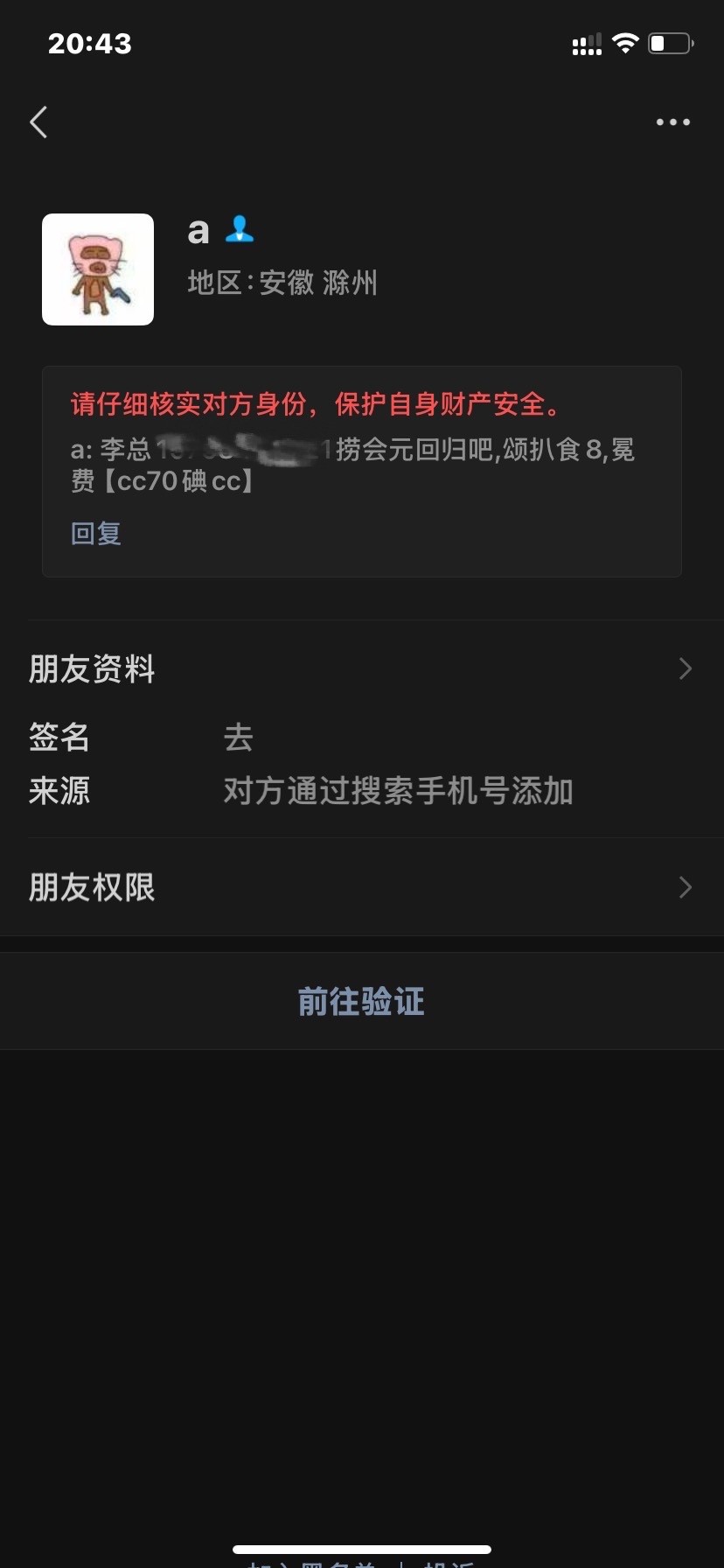The image size is (724, 1568).
Task: Open the three-dot overflow menu
Action: click(672, 122)
